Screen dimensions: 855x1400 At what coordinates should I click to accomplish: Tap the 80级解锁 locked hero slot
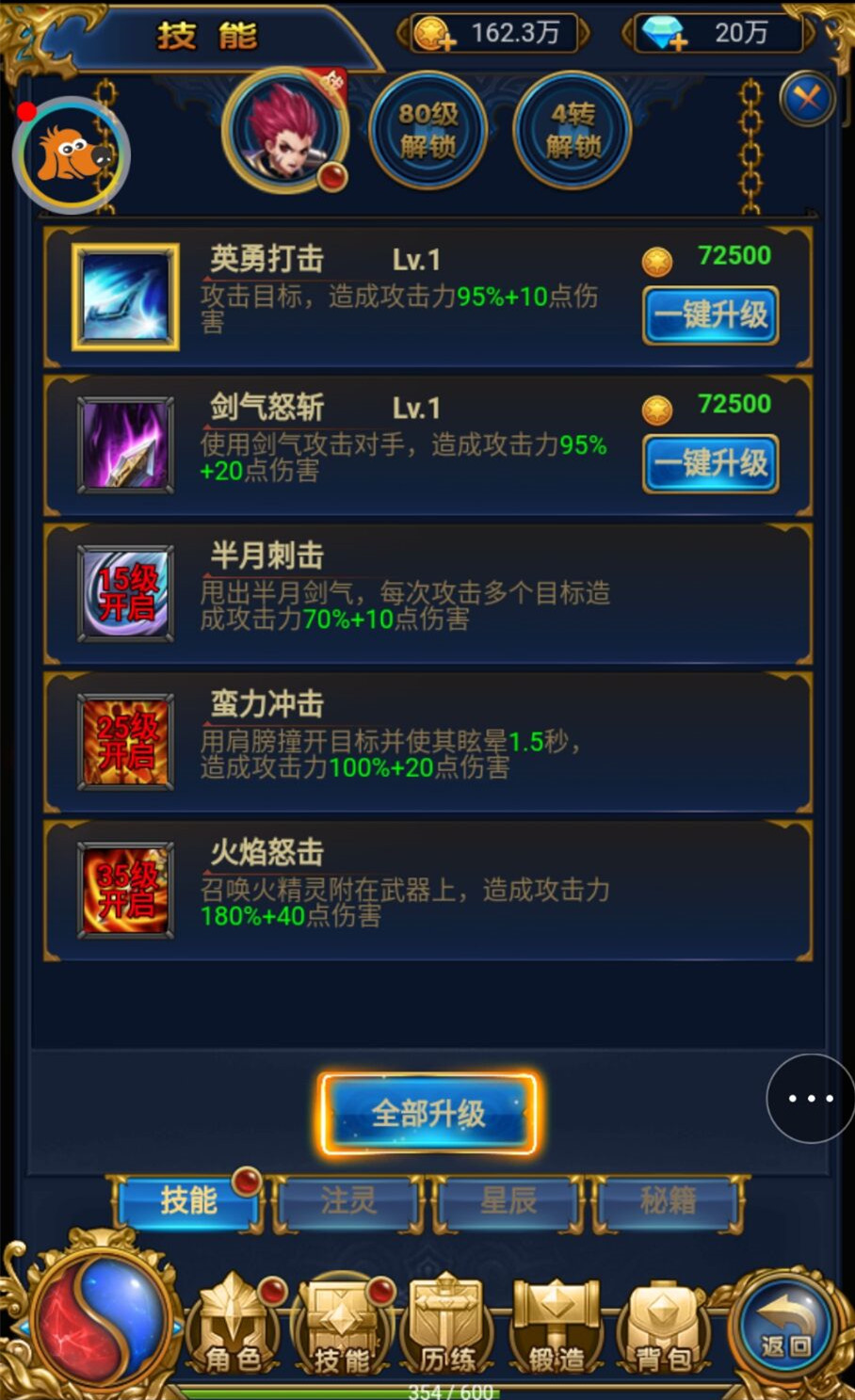pyautogui.click(x=428, y=131)
